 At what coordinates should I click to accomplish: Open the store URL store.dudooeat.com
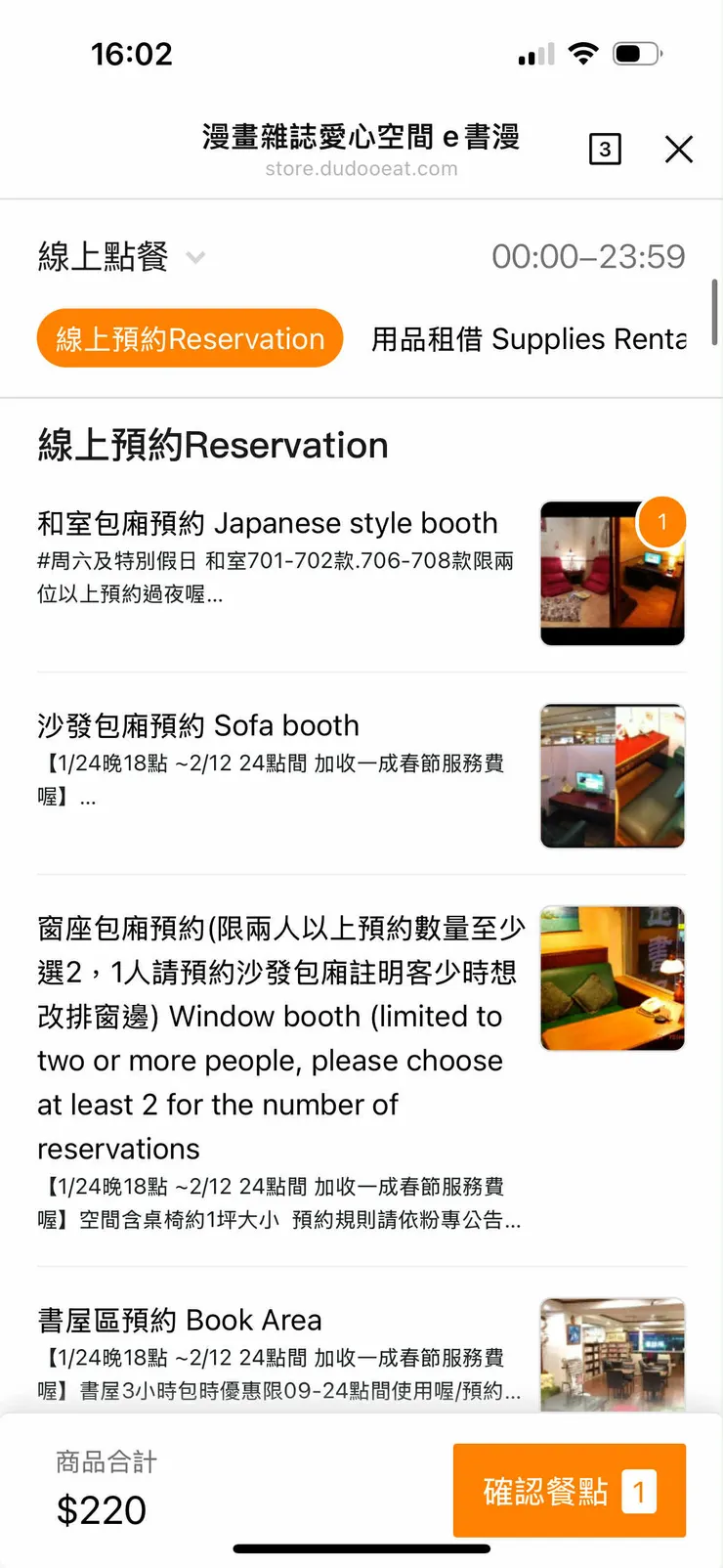coord(362,168)
